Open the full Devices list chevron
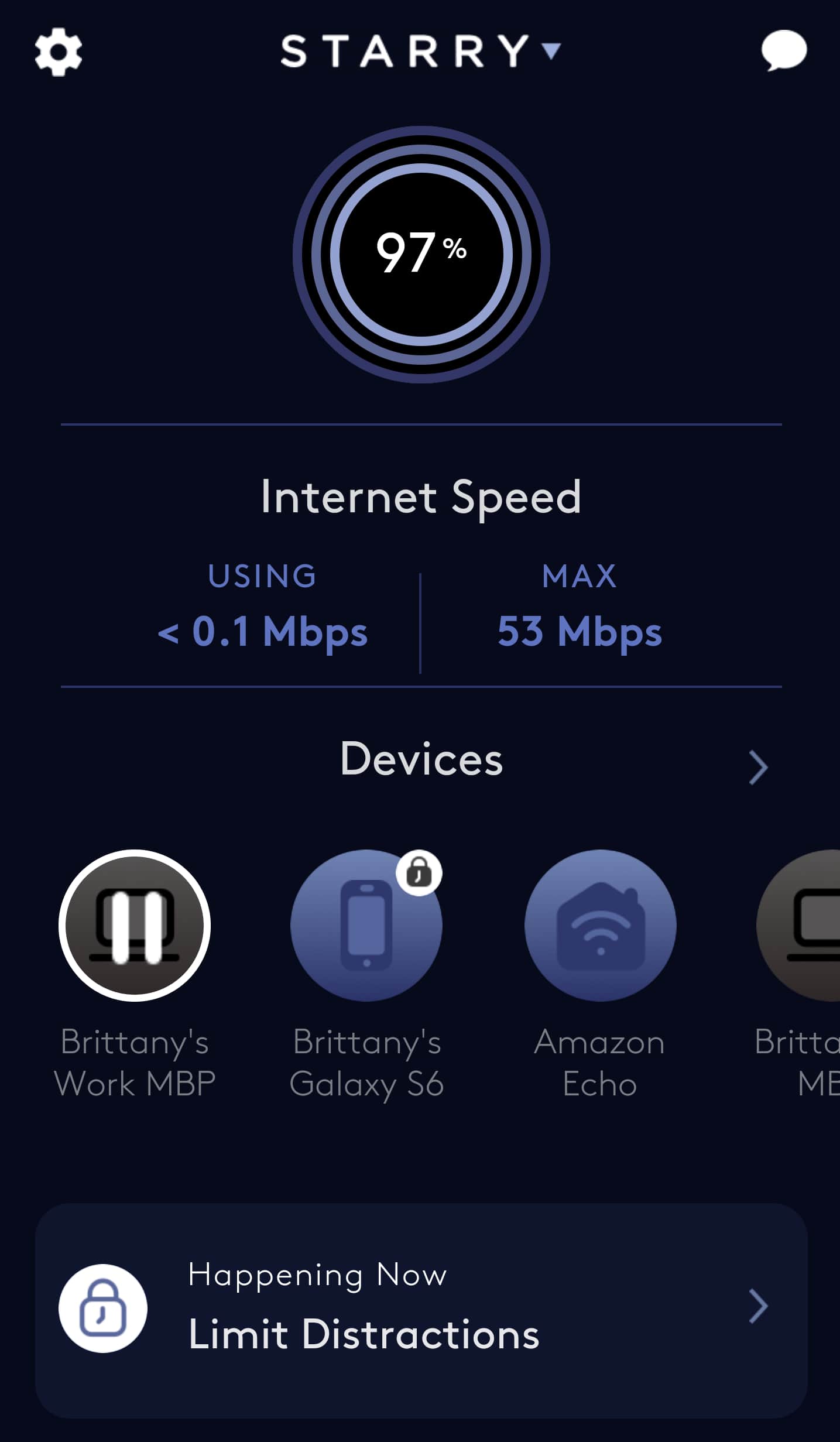Screen dimensions: 840x1442 click(x=758, y=768)
